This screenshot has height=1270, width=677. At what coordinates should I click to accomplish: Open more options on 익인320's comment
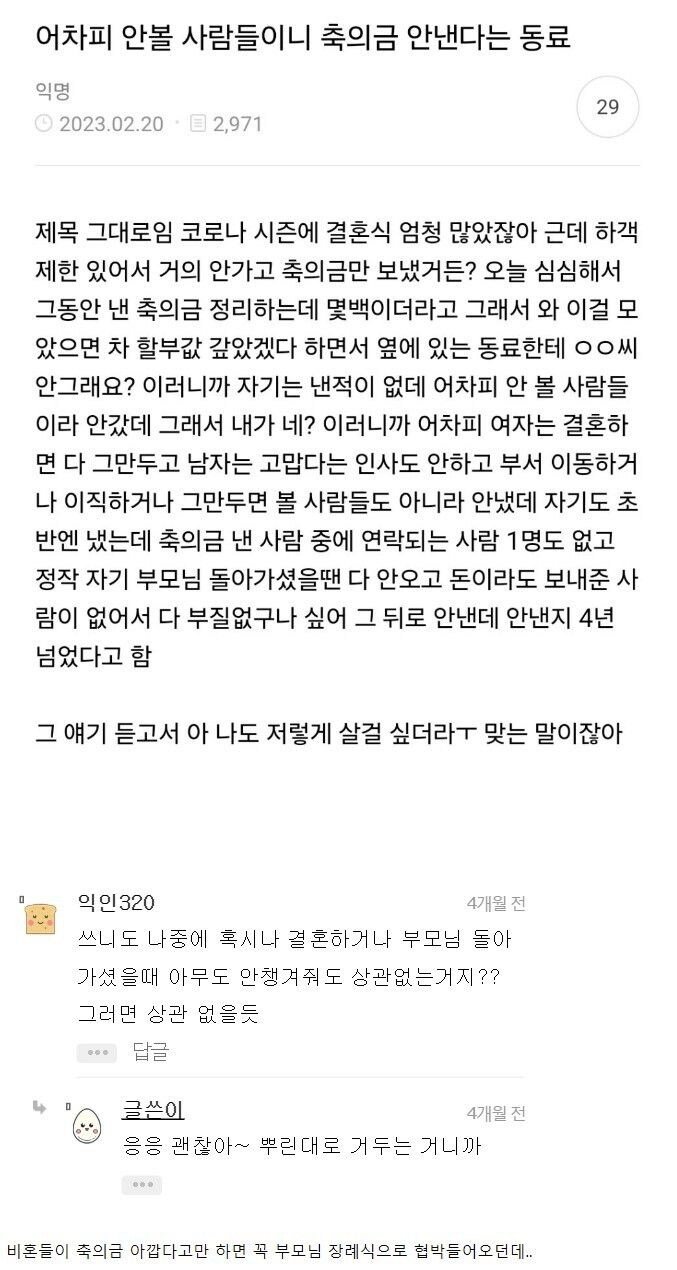point(97,1052)
